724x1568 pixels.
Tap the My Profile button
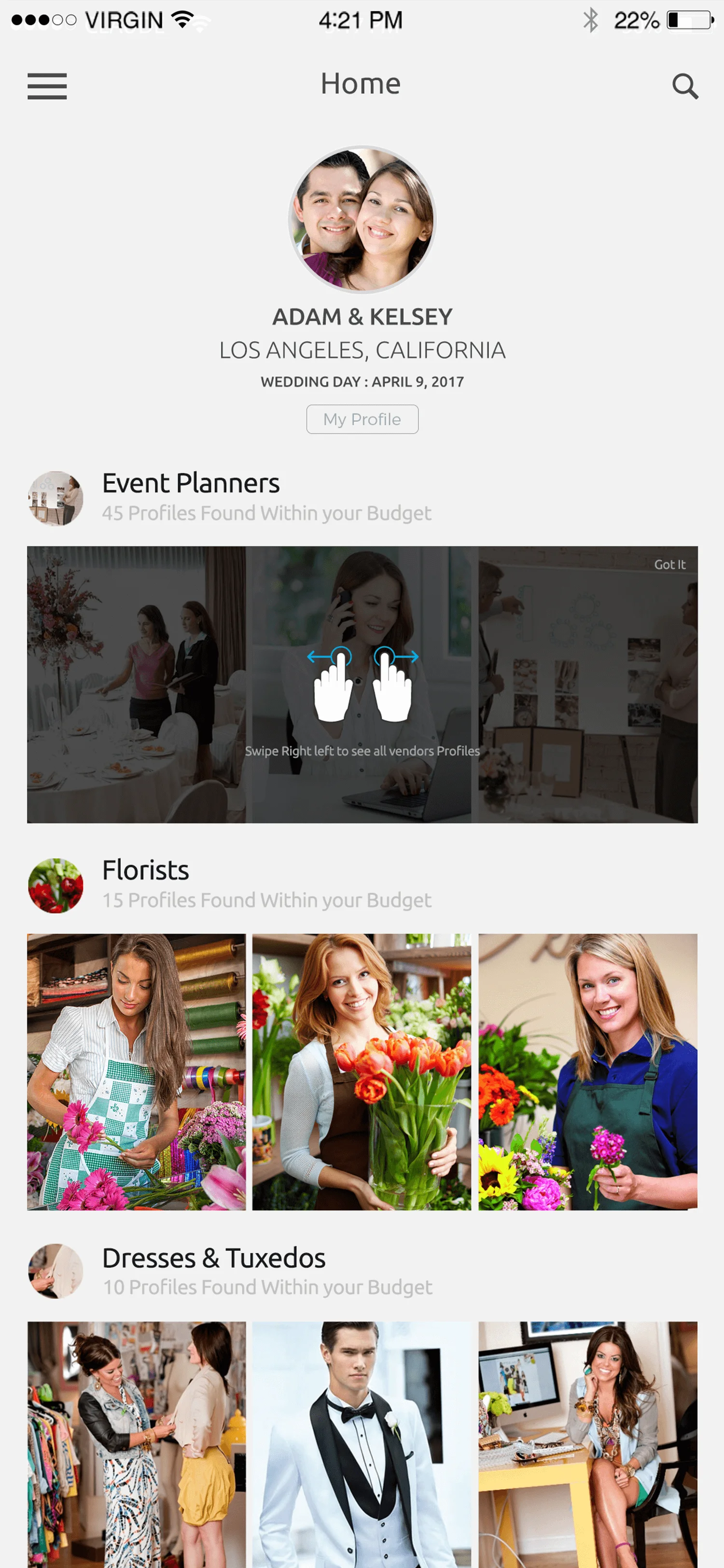point(362,419)
